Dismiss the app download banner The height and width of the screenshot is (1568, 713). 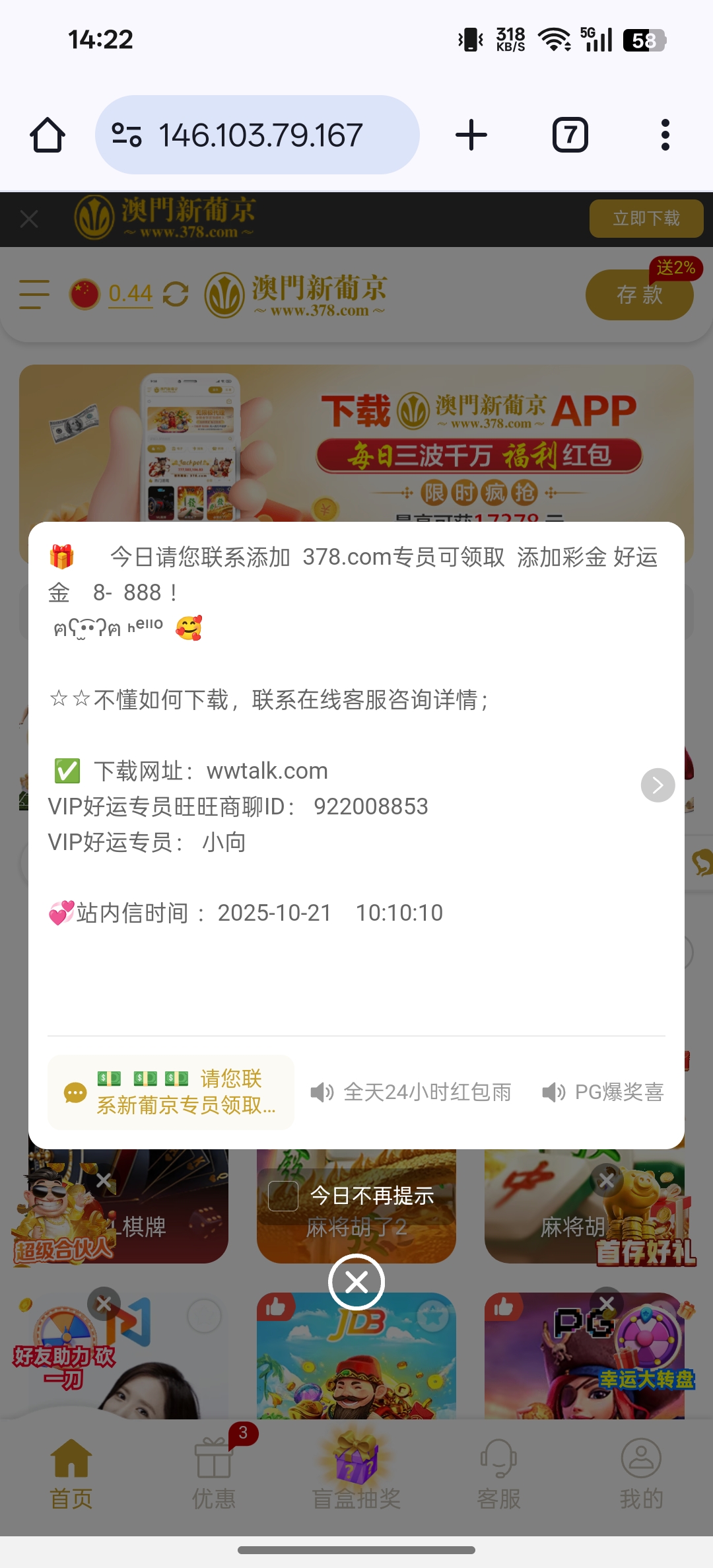(x=29, y=219)
